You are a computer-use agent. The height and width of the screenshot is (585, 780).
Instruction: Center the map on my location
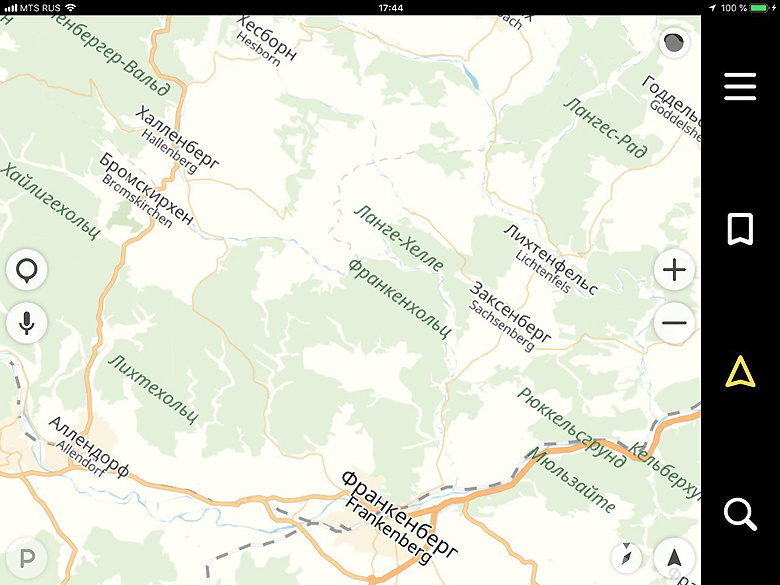click(x=675, y=557)
